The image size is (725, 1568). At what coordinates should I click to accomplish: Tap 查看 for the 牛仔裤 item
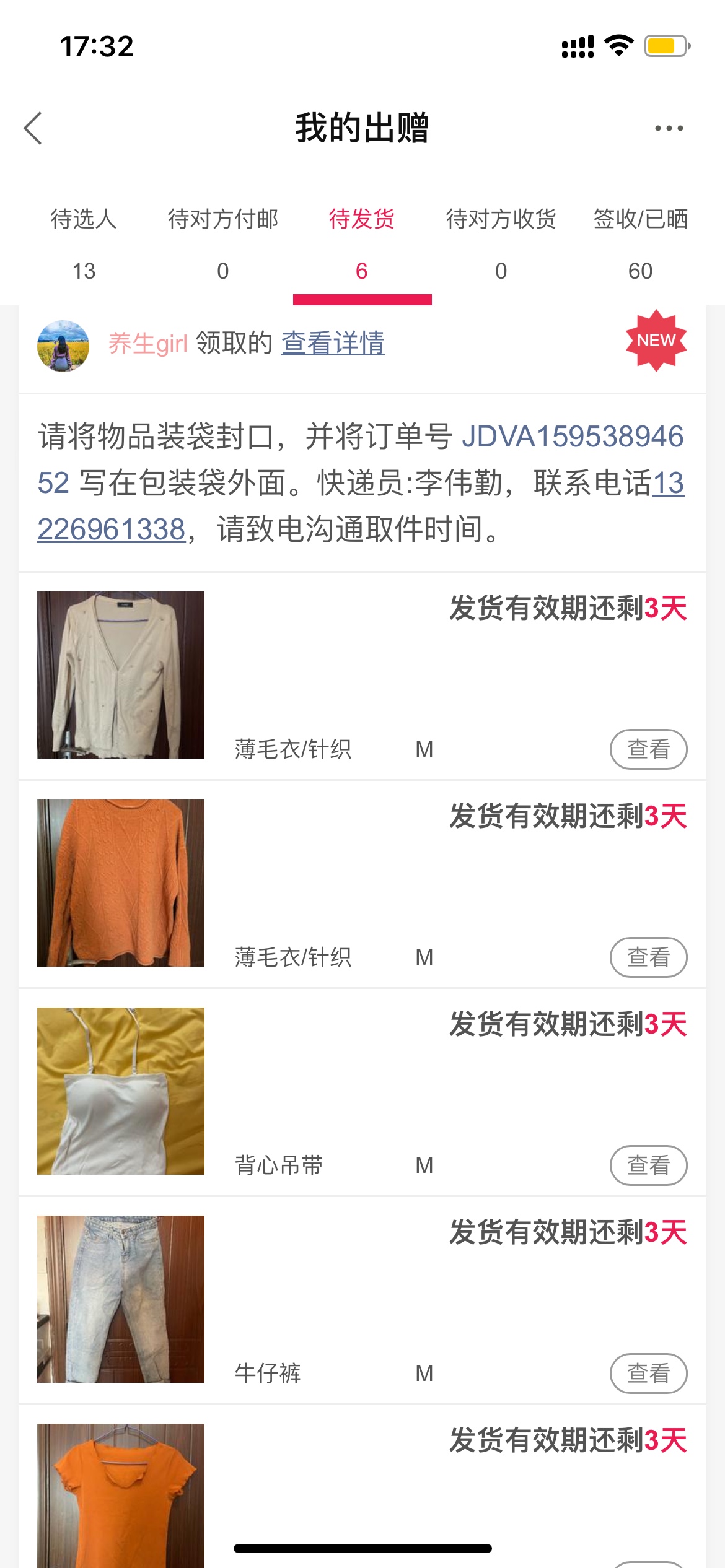click(648, 1374)
